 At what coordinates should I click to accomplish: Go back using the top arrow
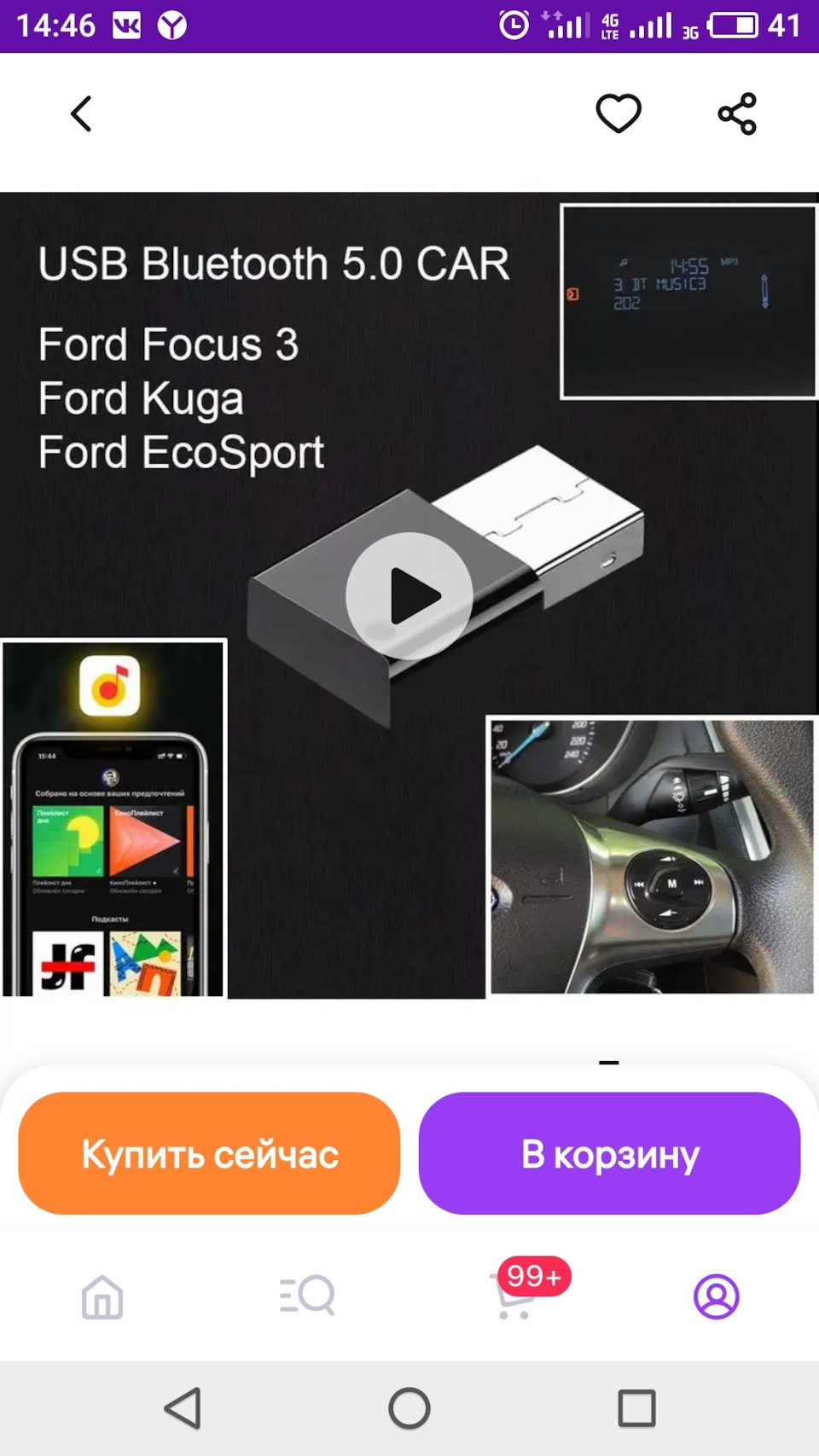tap(81, 114)
